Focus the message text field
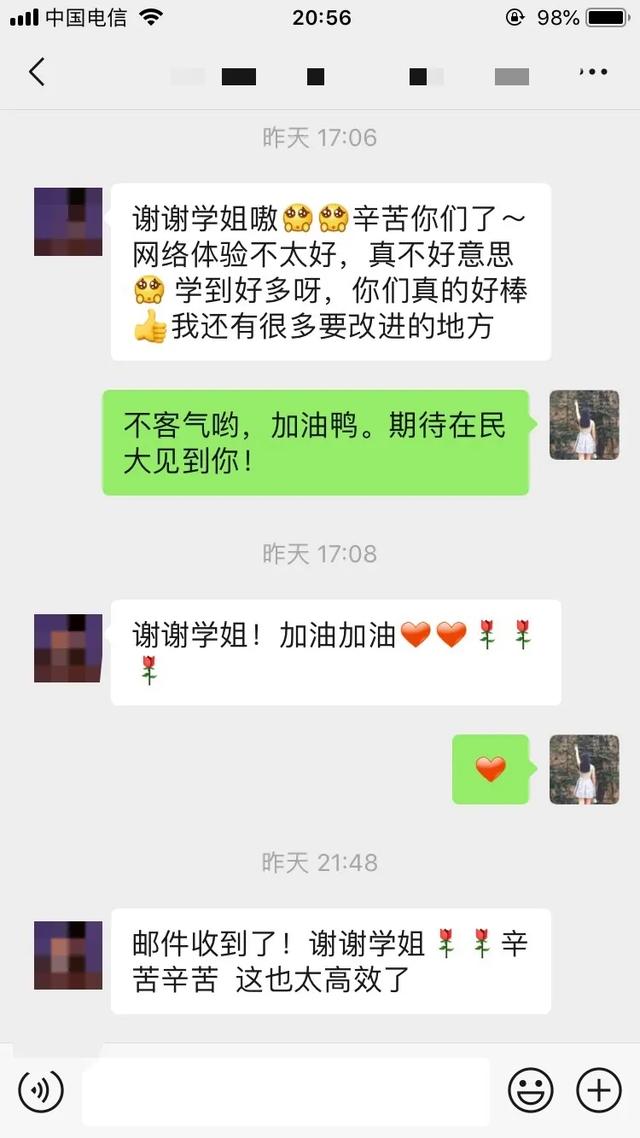The image size is (640, 1138). (x=285, y=1091)
